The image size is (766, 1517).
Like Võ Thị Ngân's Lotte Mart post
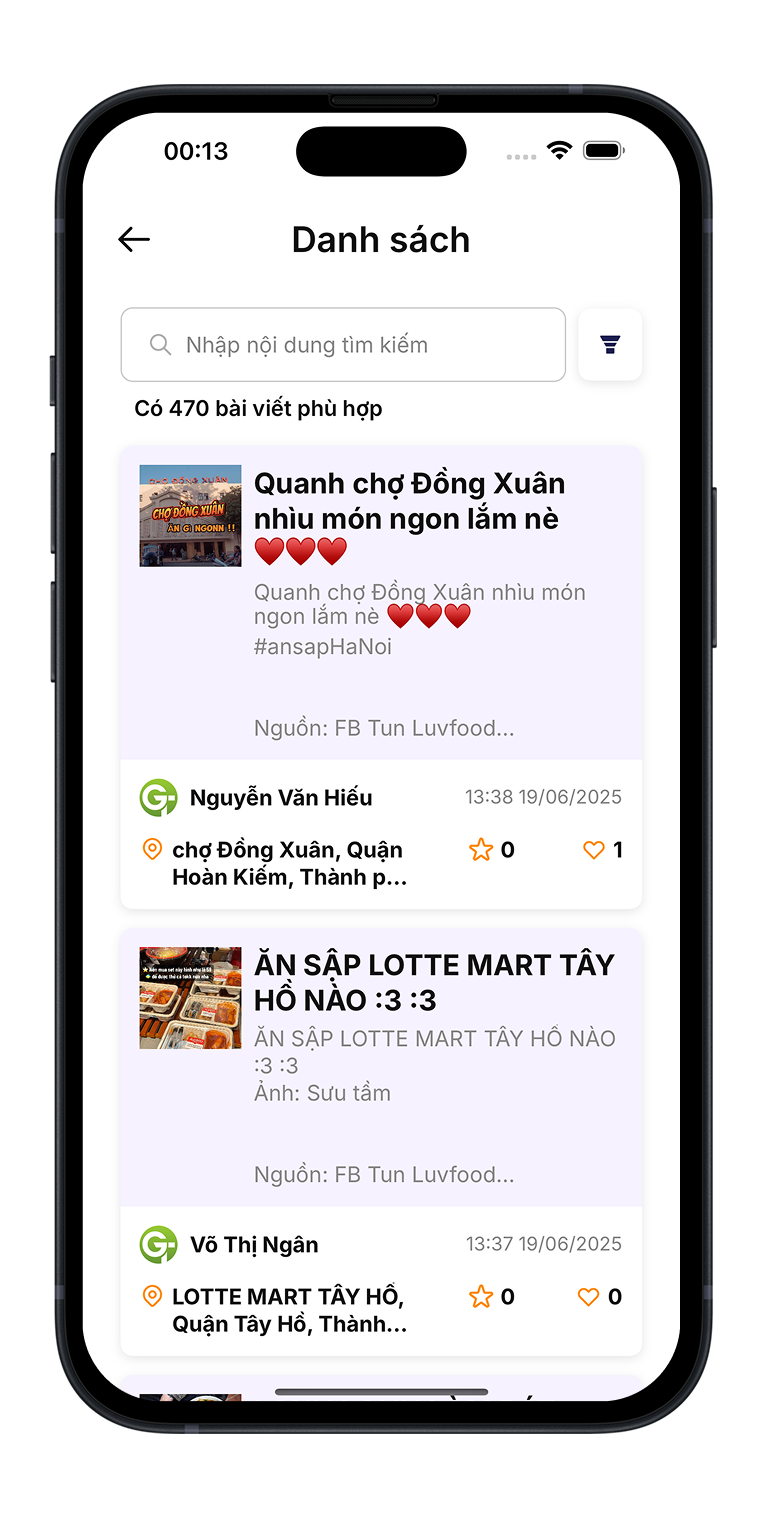pyautogui.click(x=589, y=1297)
